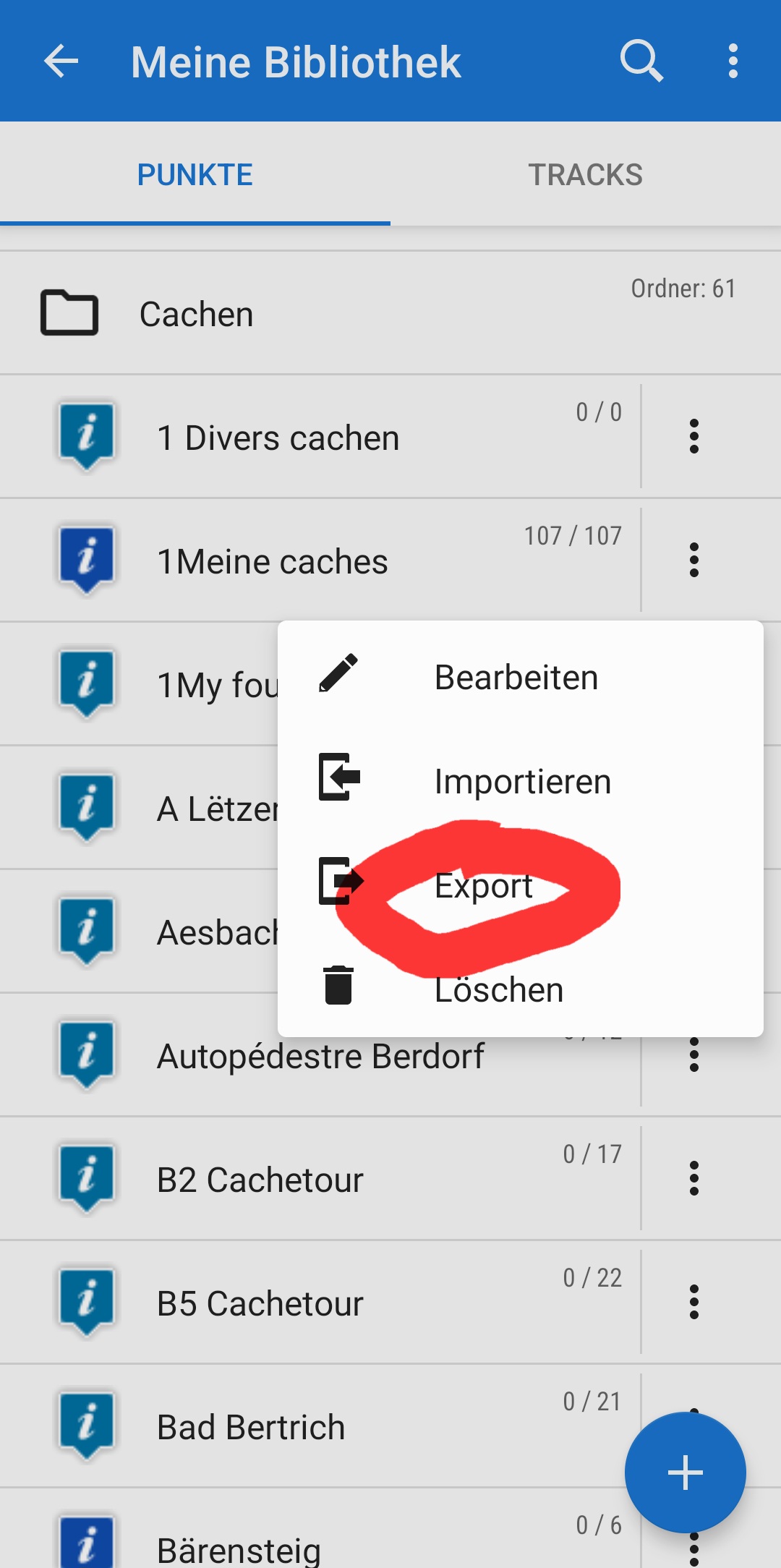The width and height of the screenshot is (781, 1568).
Task: Select the PUNKTE tab
Action: pos(195,175)
